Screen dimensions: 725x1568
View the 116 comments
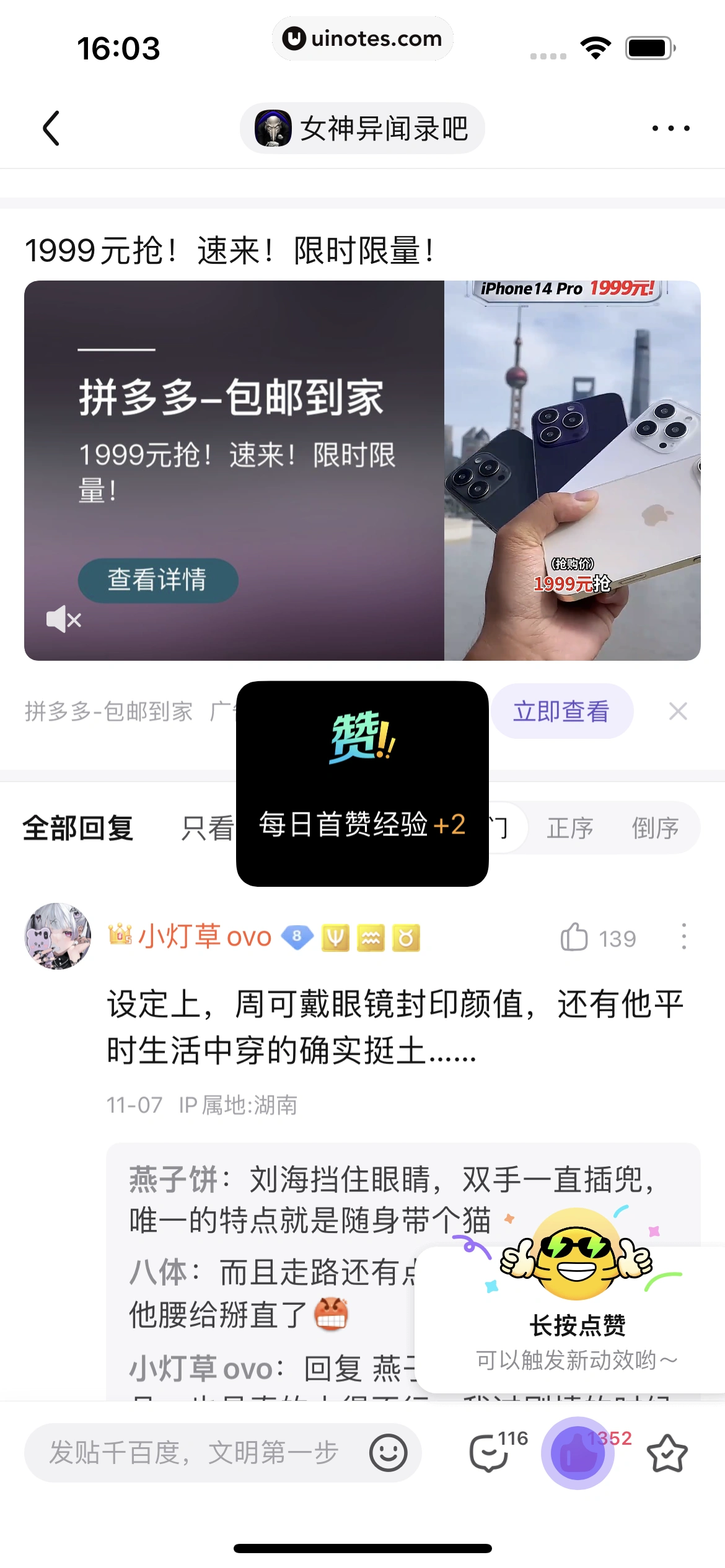pos(490,1452)
